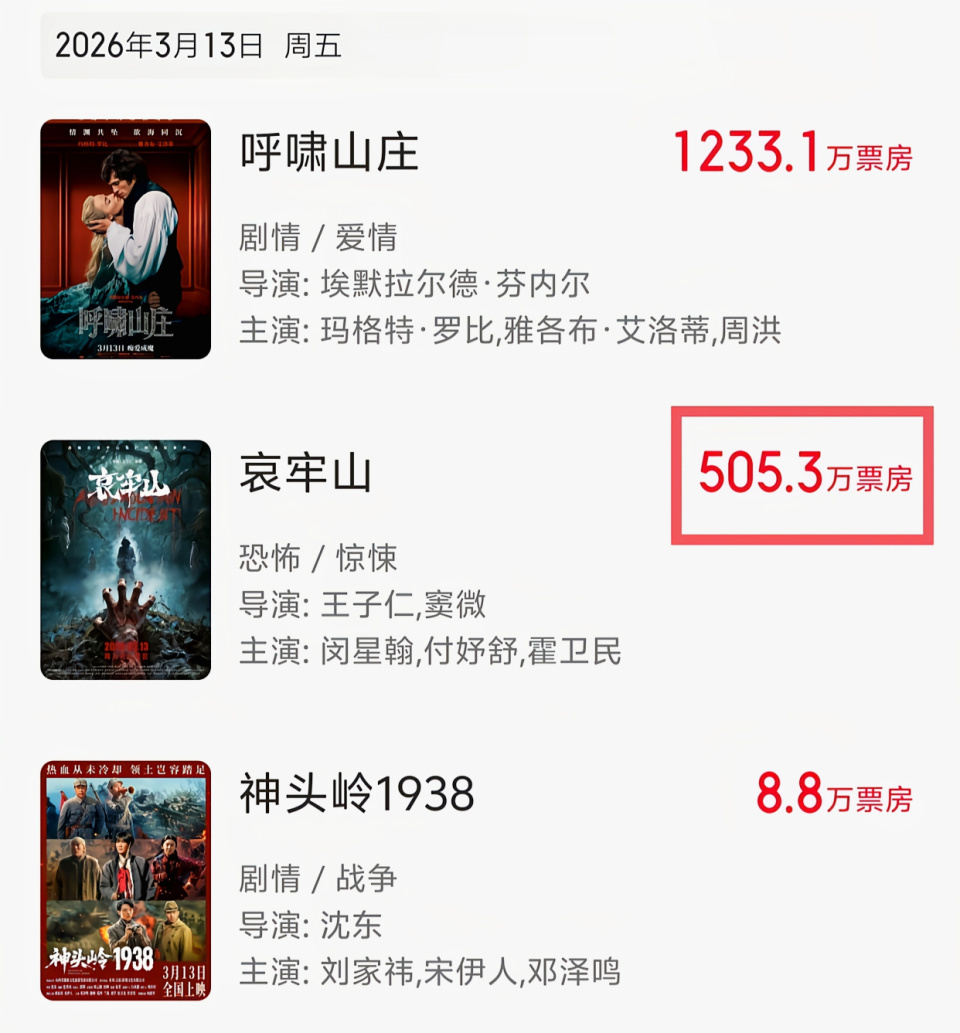View the 哀牢山 horror film entry

305,474
